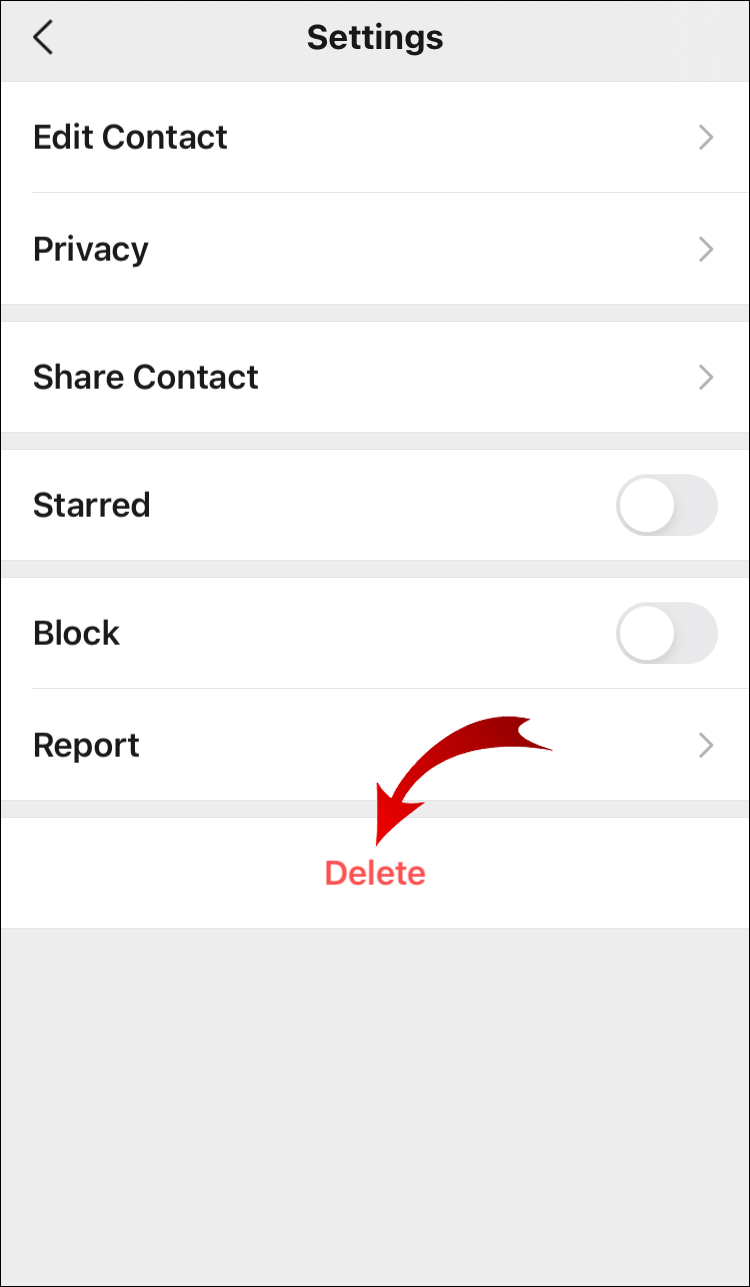Open Share Contact
The image size is (750, 1287).
pyautogui.click(x=374, y=377)
